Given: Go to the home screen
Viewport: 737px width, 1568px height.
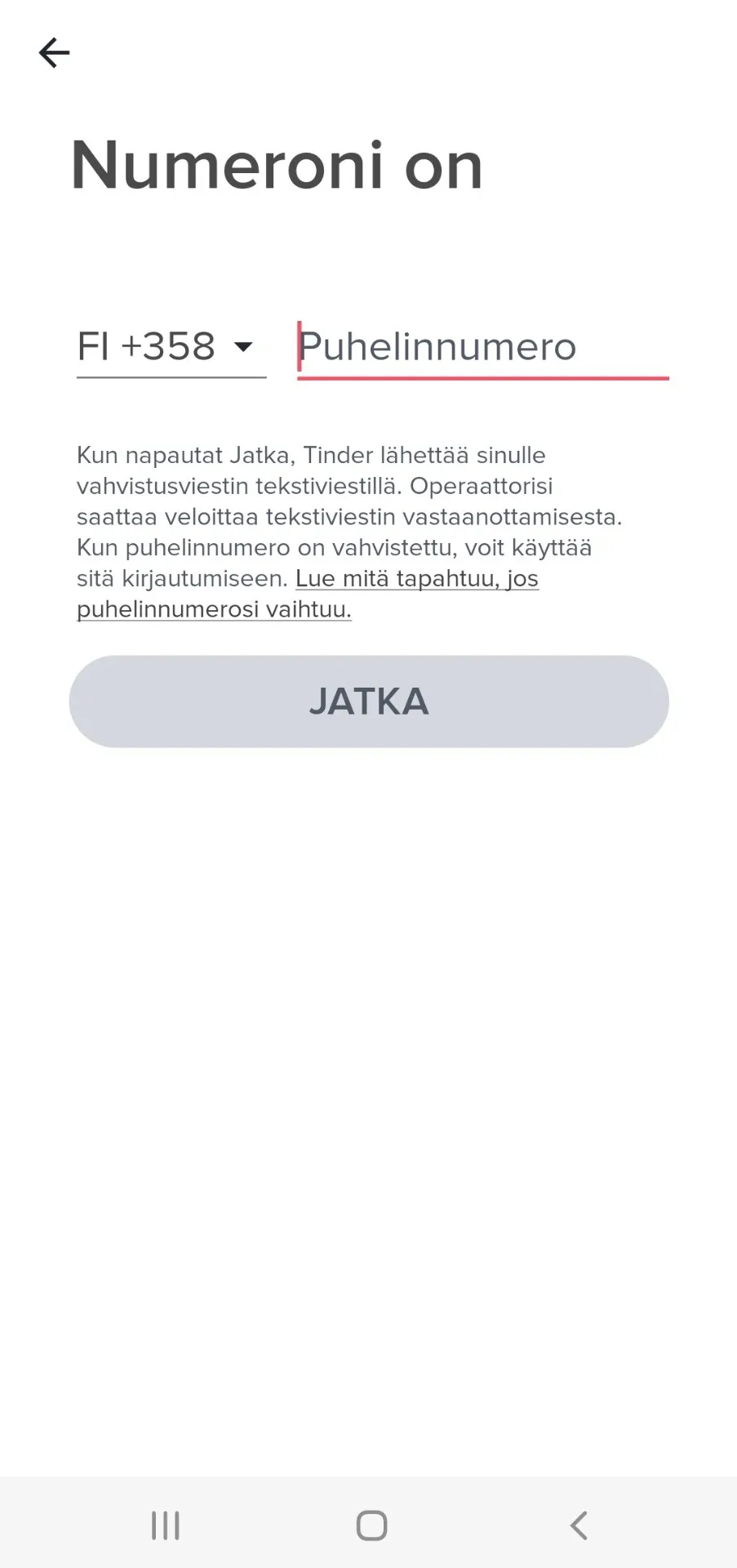Looking at the screenshot, I should [x=371, y=1525].
